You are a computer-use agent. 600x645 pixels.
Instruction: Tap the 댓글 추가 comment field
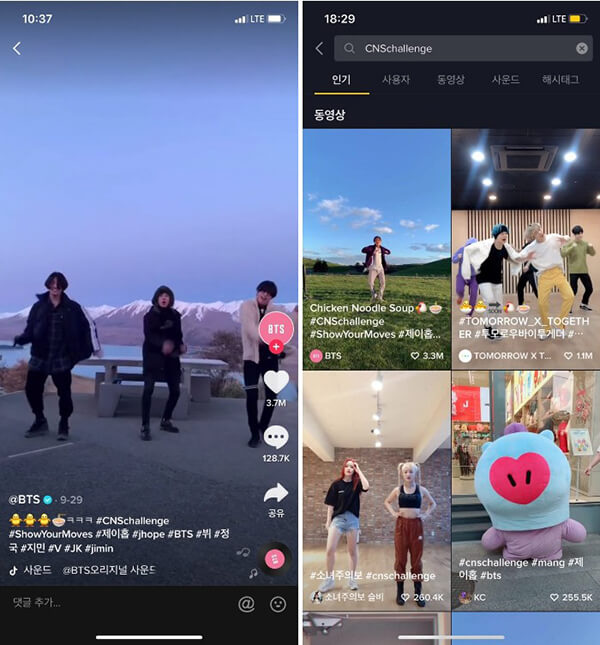pyautogui.click(x=110, y=603)
